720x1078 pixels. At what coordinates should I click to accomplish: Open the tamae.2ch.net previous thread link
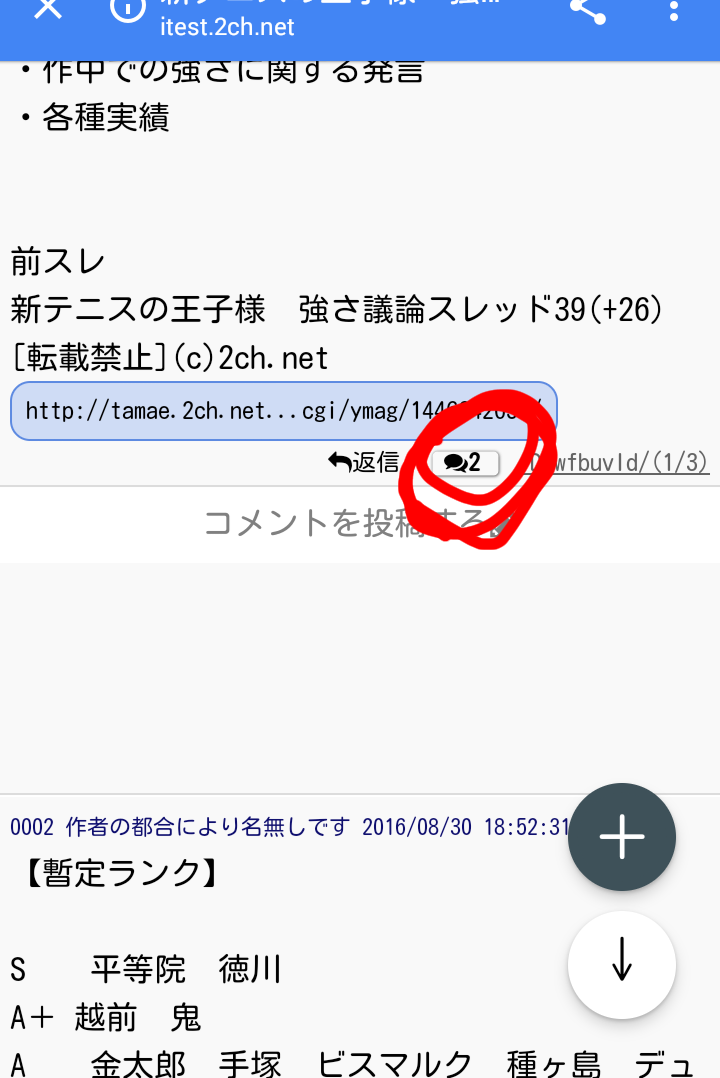[283, 410]
